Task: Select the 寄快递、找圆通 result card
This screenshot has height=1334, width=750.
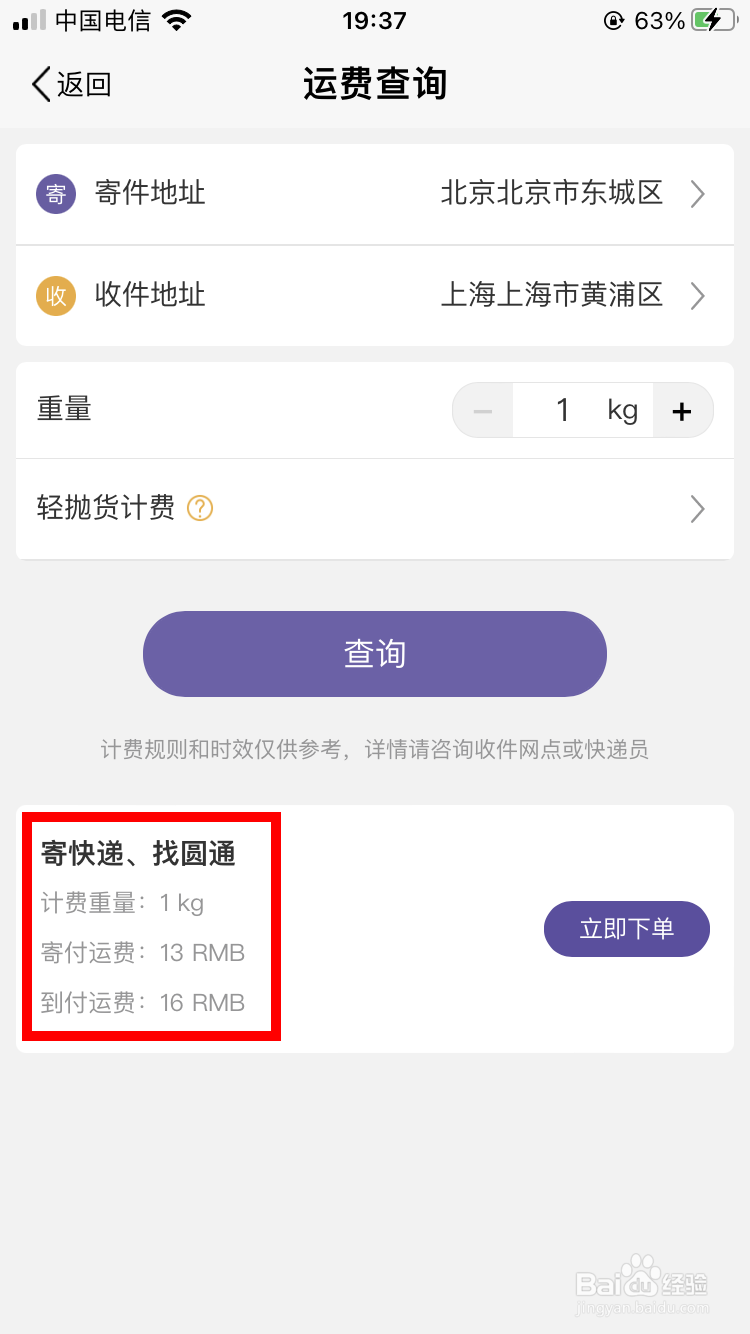Action: (x=150, y=926)
